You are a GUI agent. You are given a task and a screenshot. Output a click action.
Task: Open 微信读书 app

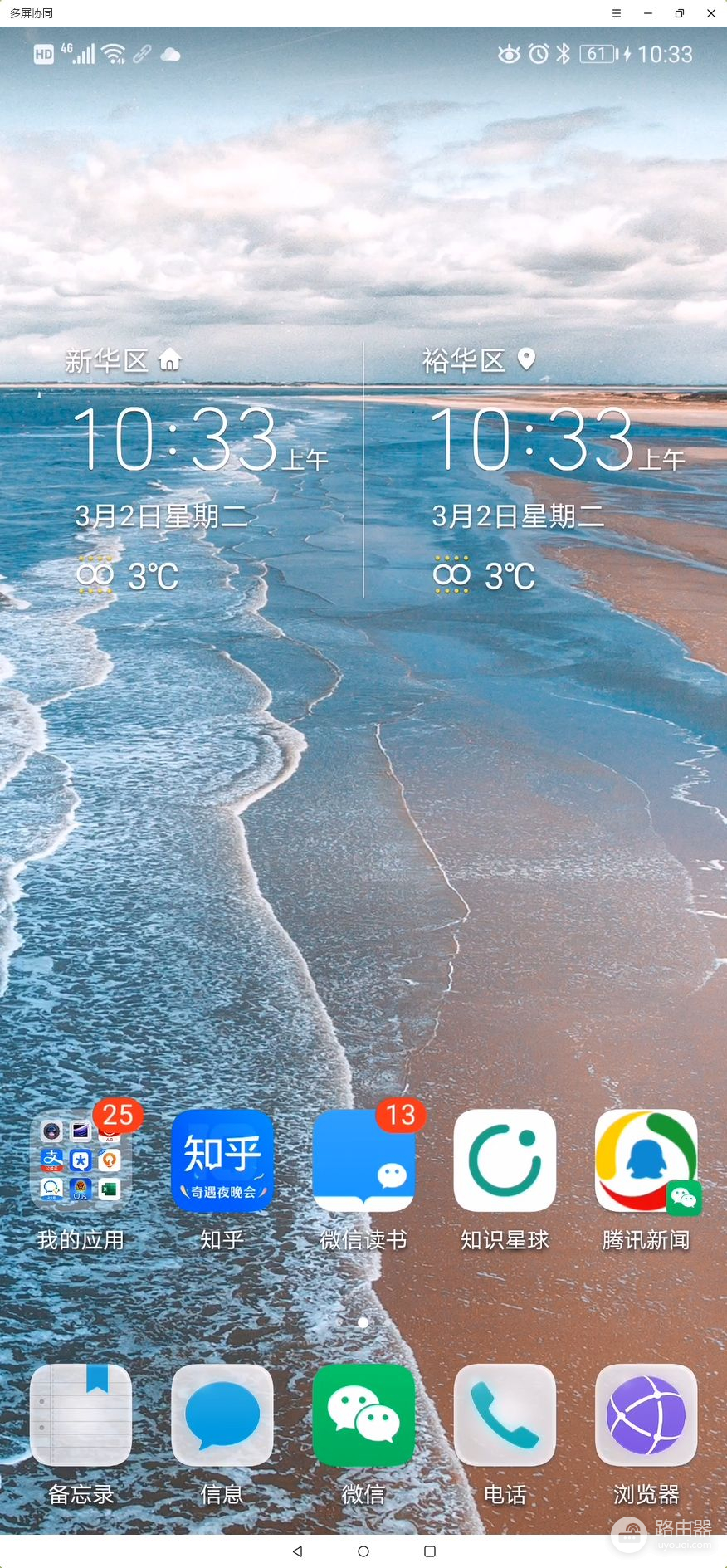point(363,1160)
